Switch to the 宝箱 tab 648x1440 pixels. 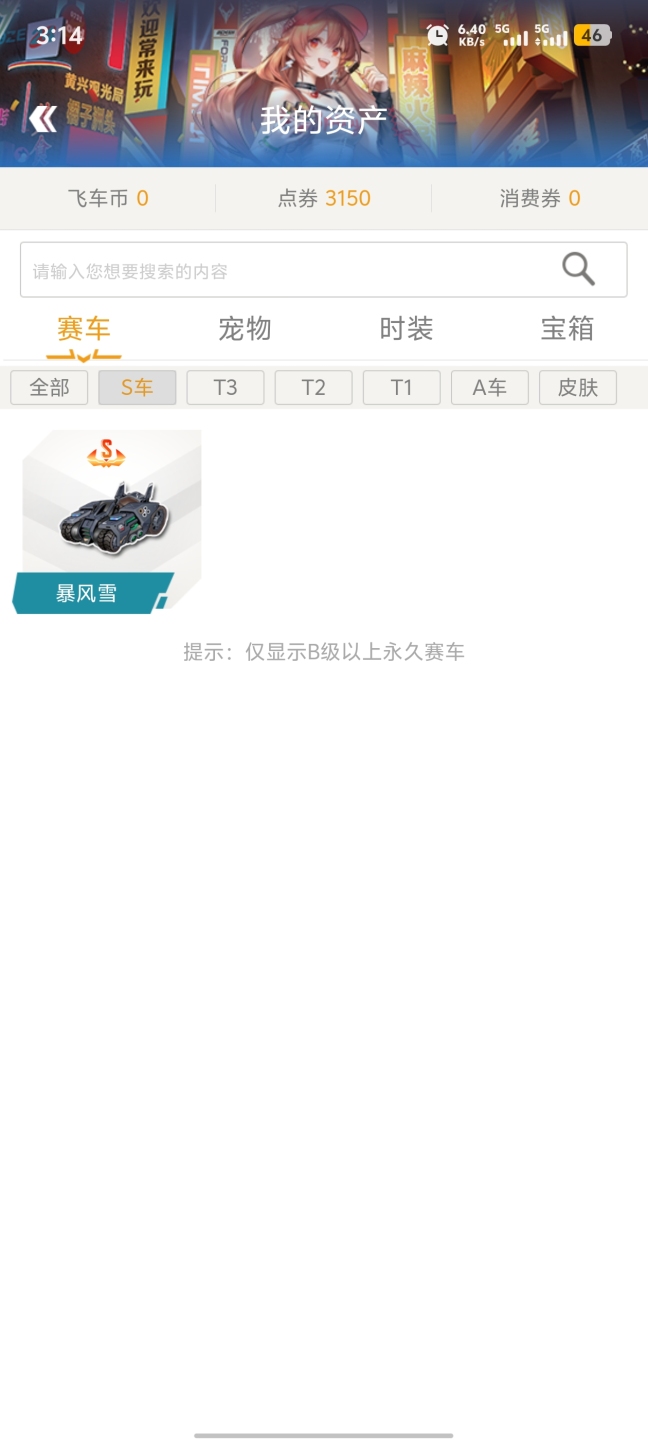coord(567,329)
